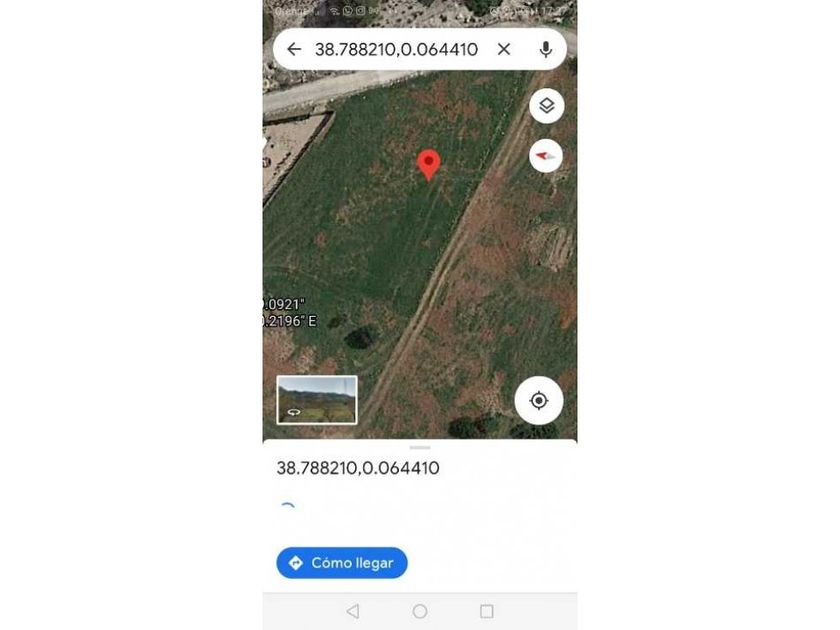Screen dimensions: 840x630
Task: Reset map orientation with the compass
Action: pos(546,156)
